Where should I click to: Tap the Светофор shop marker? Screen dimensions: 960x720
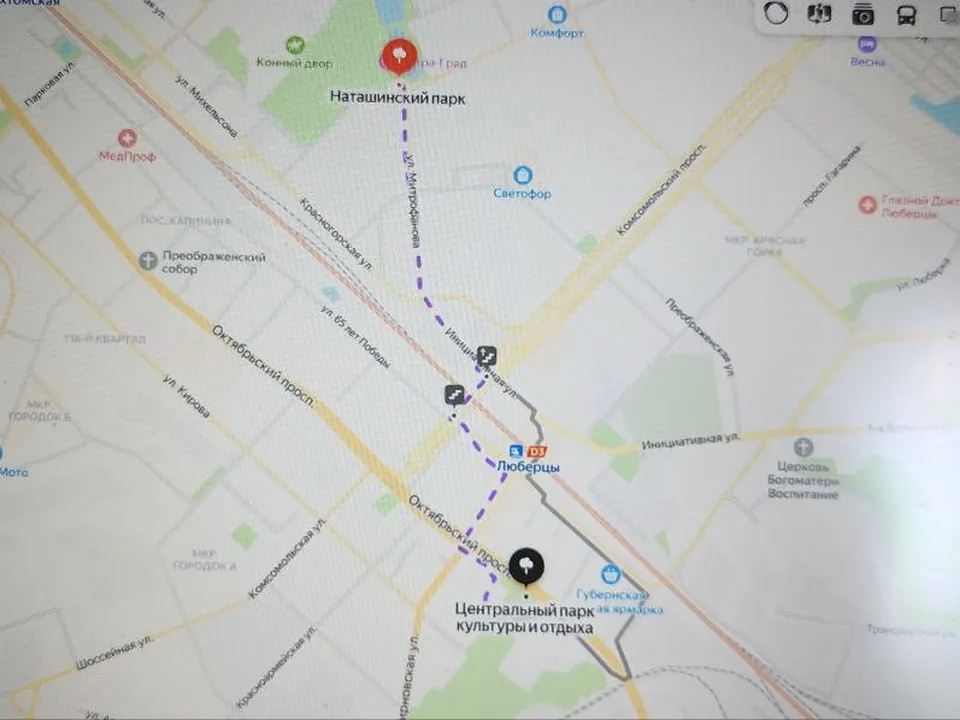pyautogui.click(x=522, y=175)
